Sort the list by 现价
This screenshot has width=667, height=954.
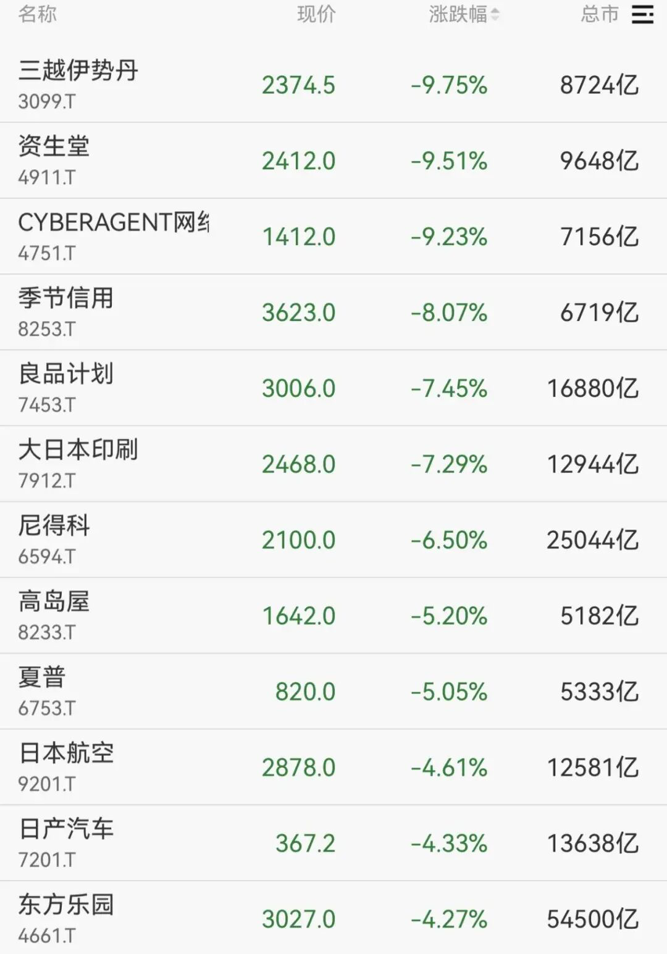(316, 14)
